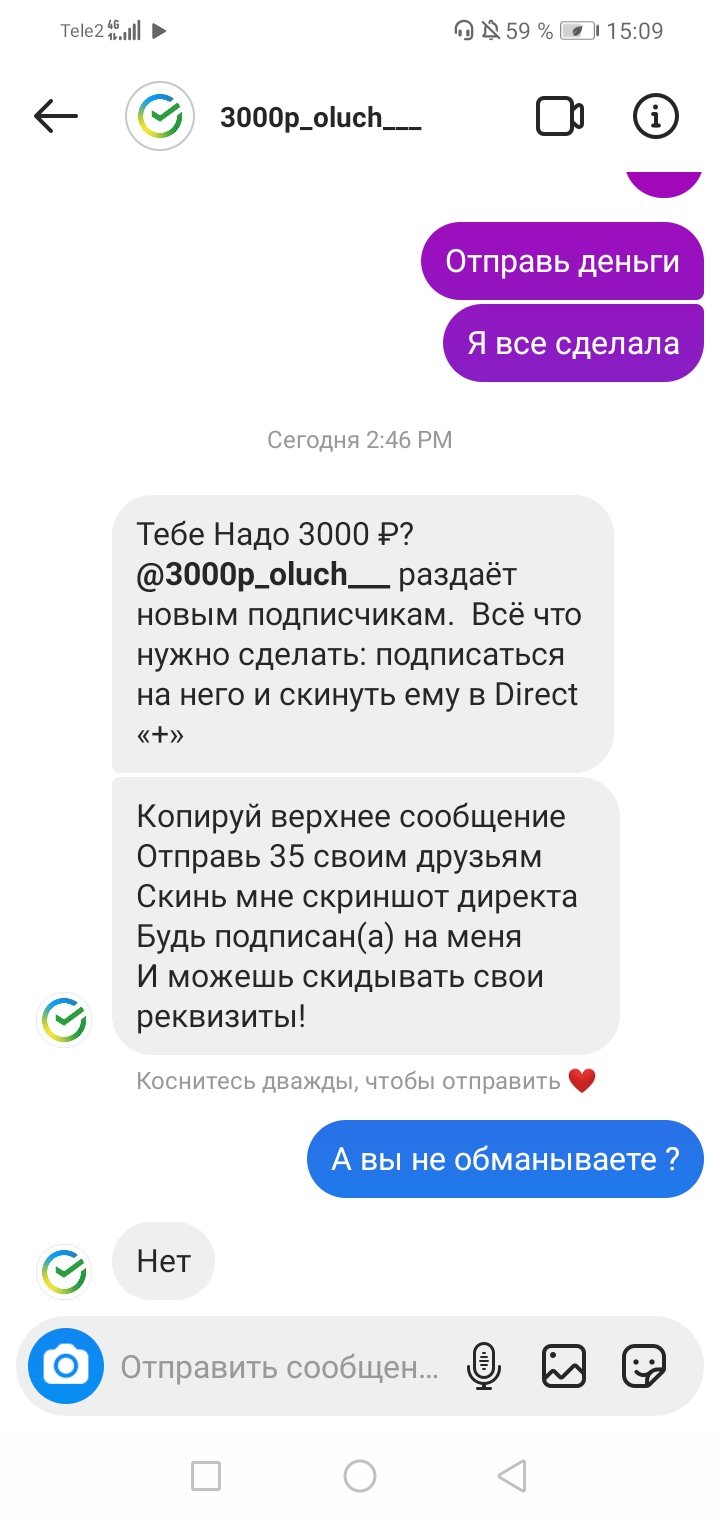Image resolution: width=720 pixels, height=1520 pixels.
Task: Attach a photo from the gallery icon
Action: (x=564, y=1366)
